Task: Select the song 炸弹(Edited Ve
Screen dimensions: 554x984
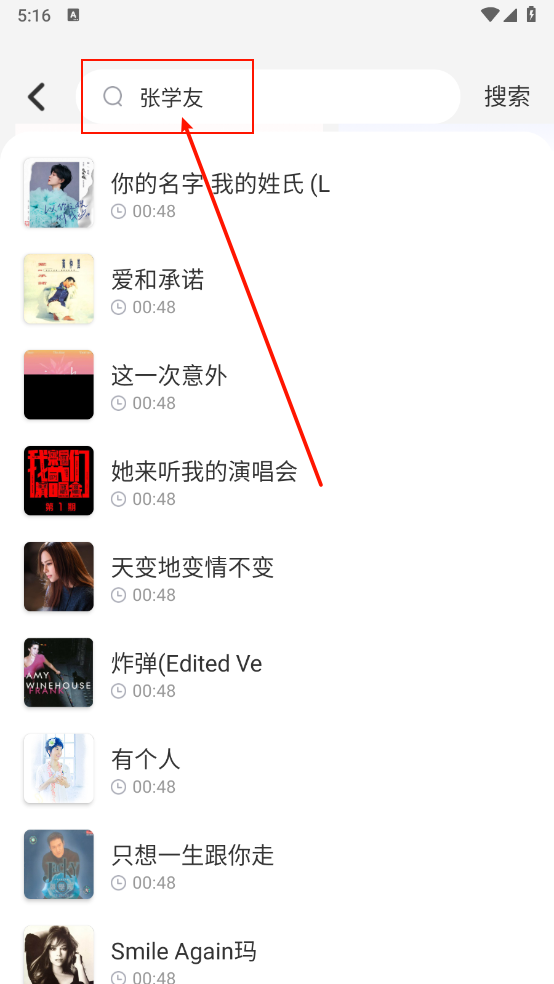Action: [277, 673]
